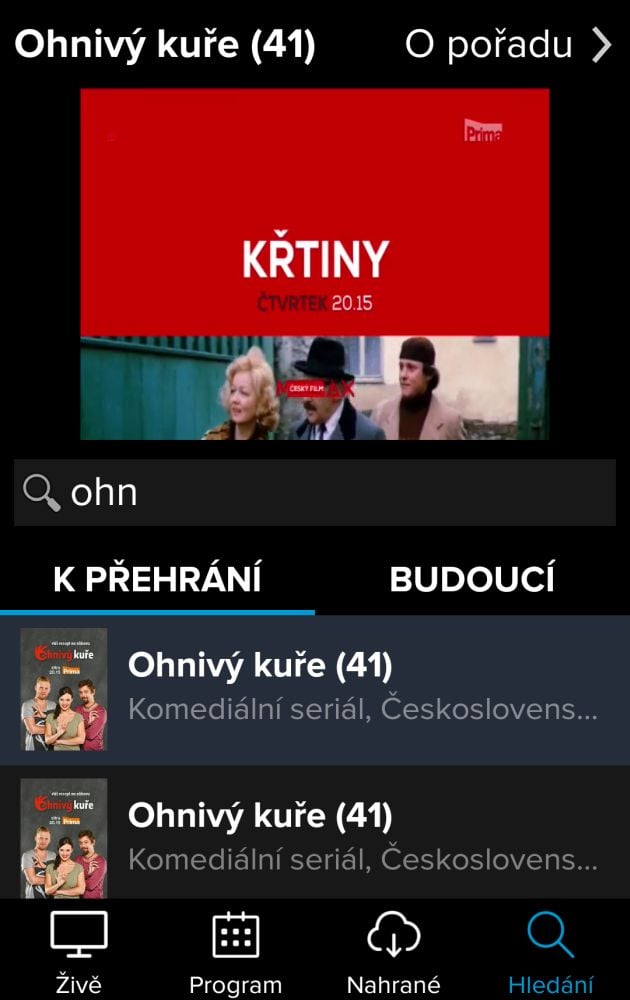This screenshot has width=630, height=1000.
Task: Edit the search field containing "ohn"
Action: click(x=330, y=492)
